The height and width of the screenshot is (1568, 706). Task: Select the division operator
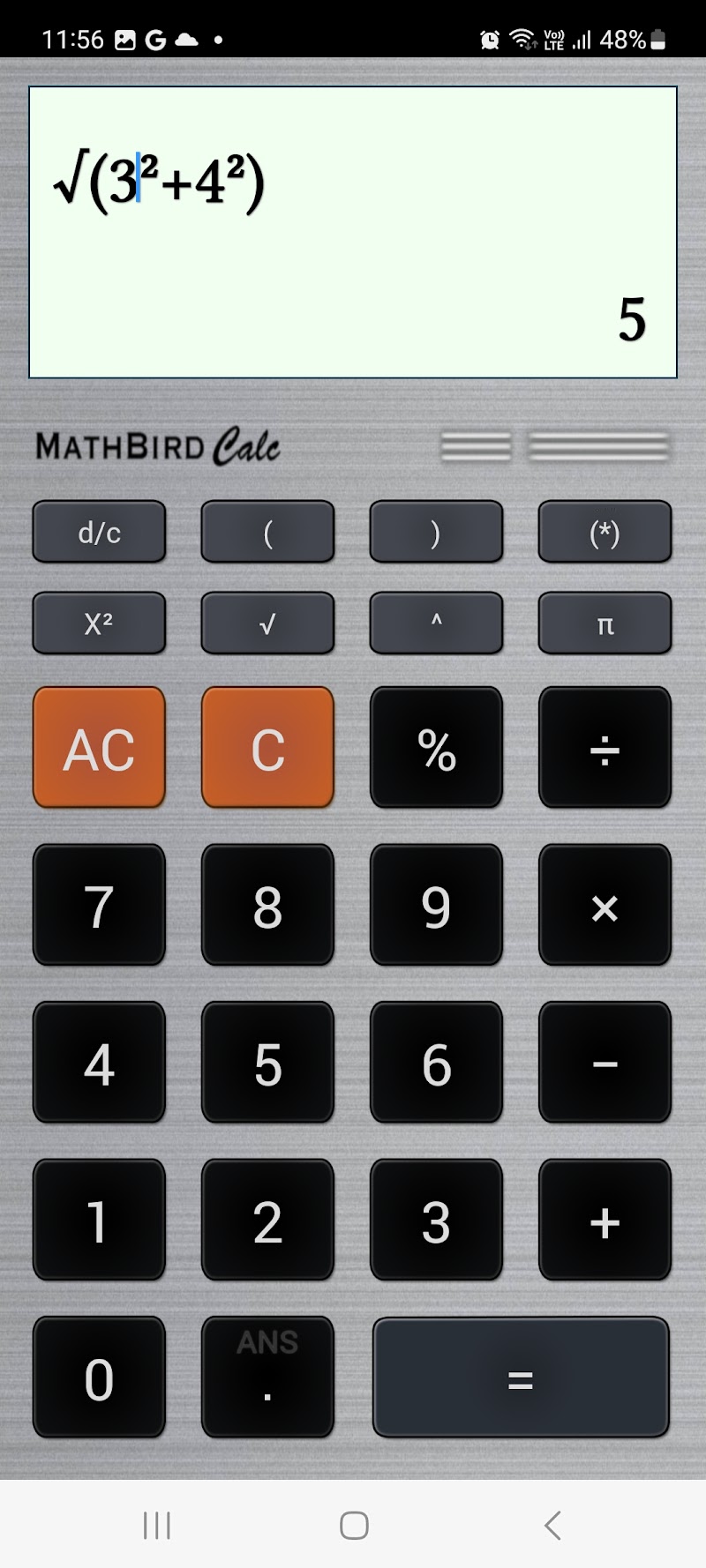(605, 748)
